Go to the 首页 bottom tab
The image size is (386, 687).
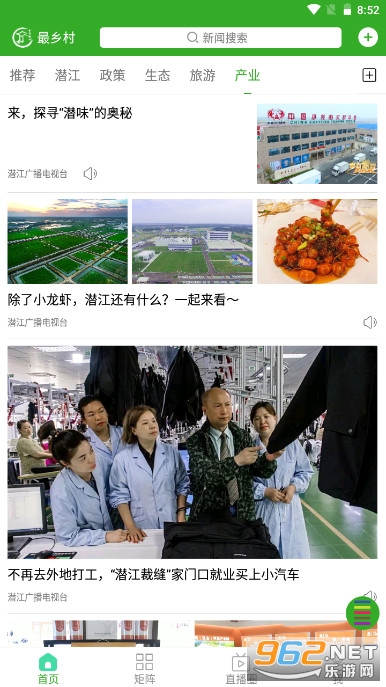(48, 669)
